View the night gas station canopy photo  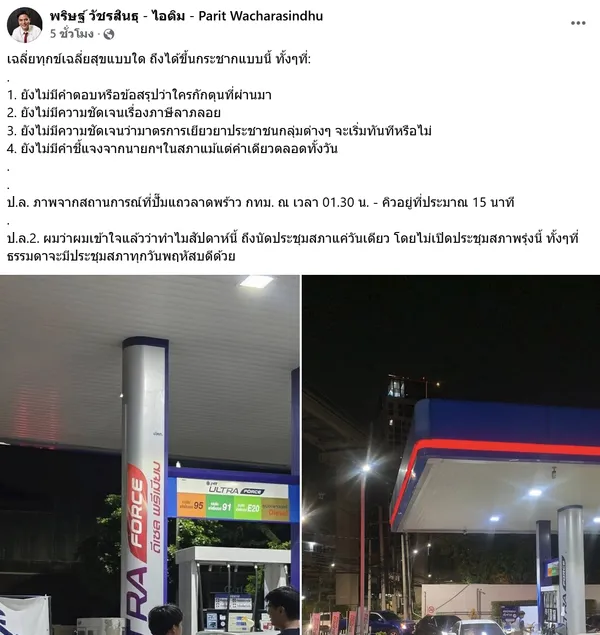[451, 455]
